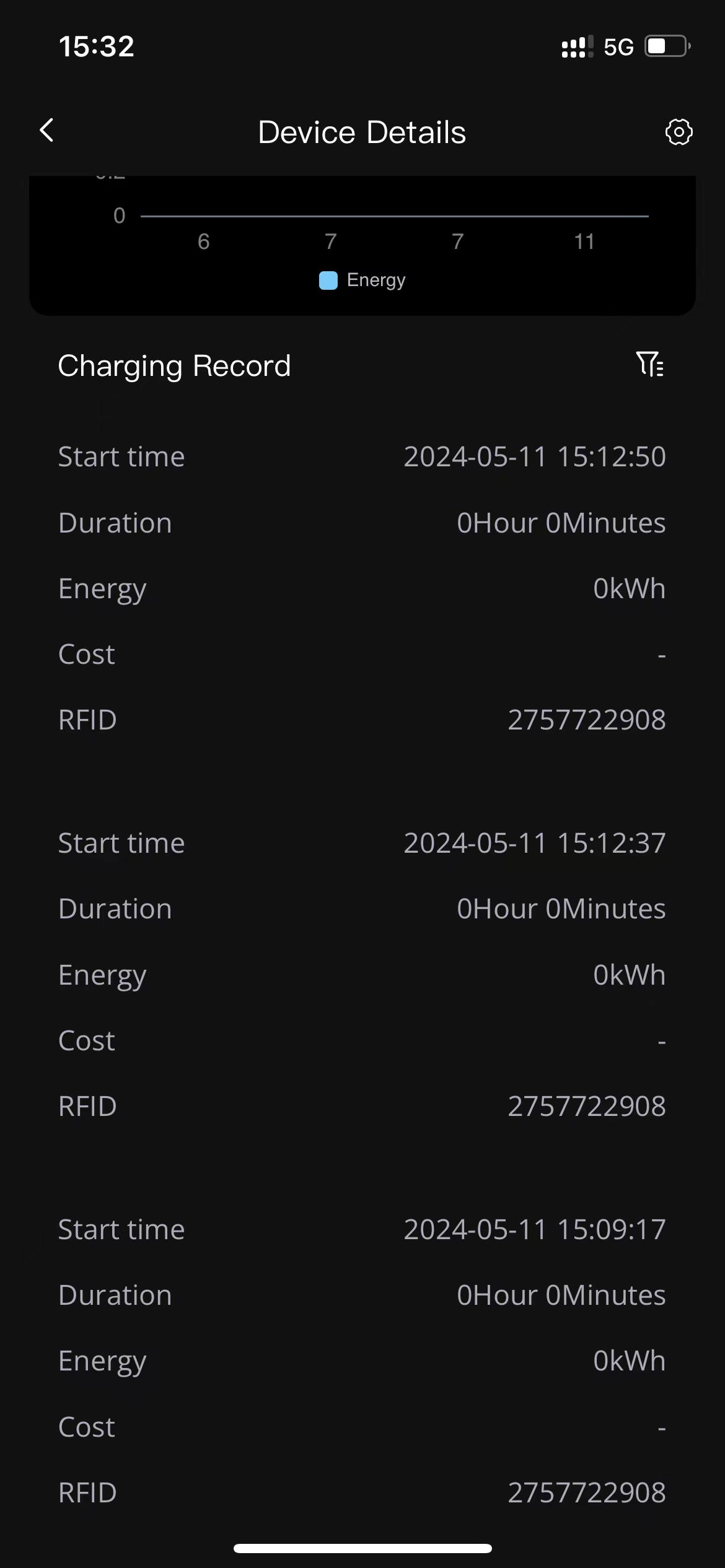Open device settings gear
Viewport: 725px width, 1568px height.
pos(679,132)
